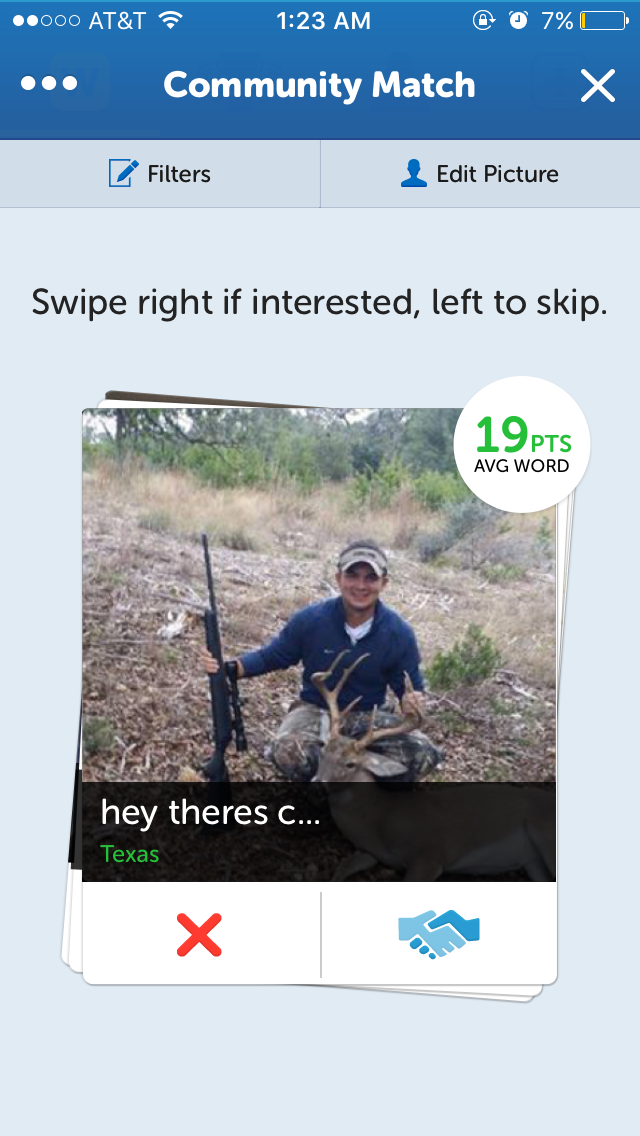Tap Edit Picture
This screenshot has width=640, height=1136.
[x=479, y=174]
